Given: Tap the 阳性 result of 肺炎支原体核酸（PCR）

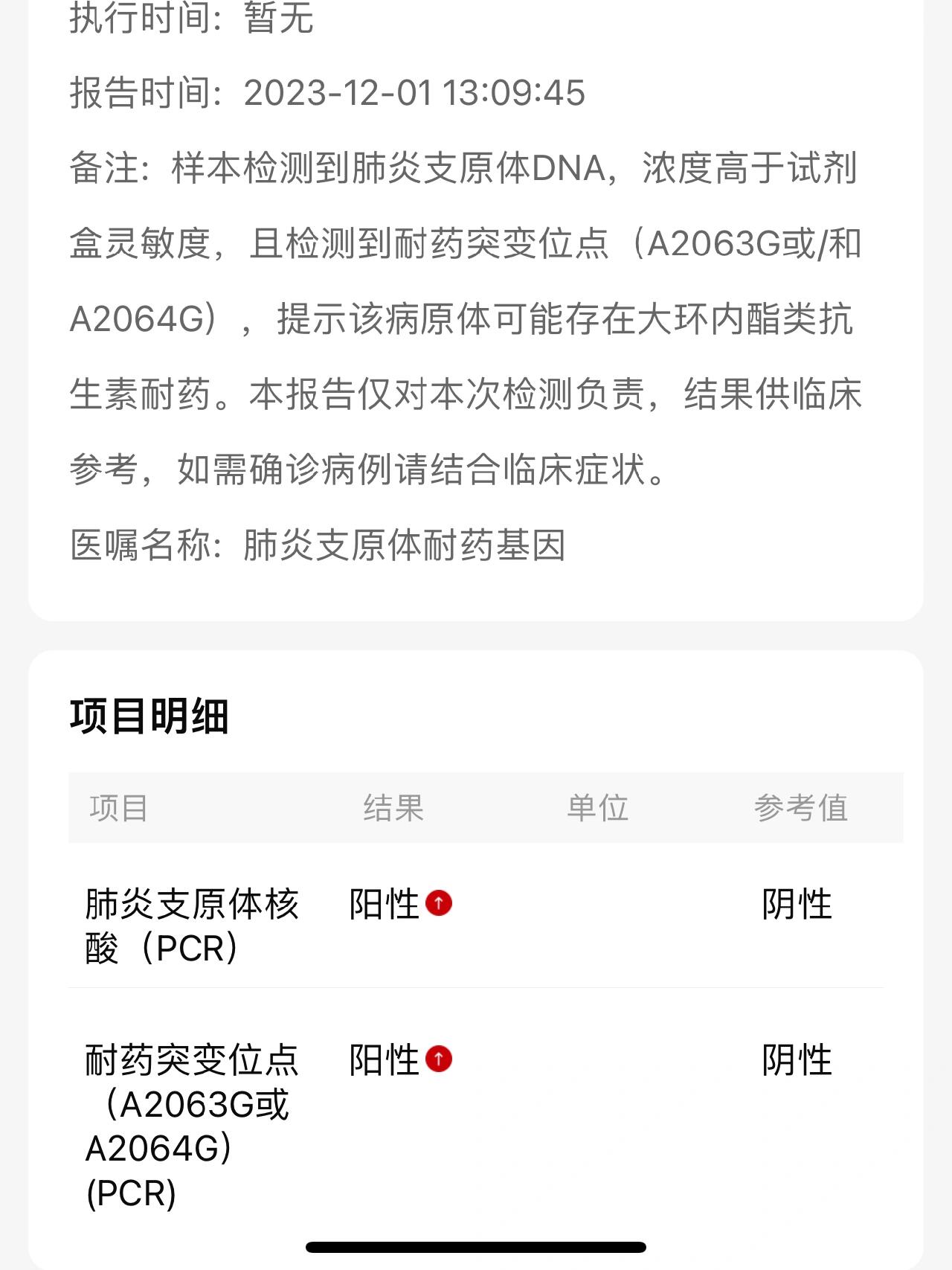Looking at the screenshot, I should (383, 904).
